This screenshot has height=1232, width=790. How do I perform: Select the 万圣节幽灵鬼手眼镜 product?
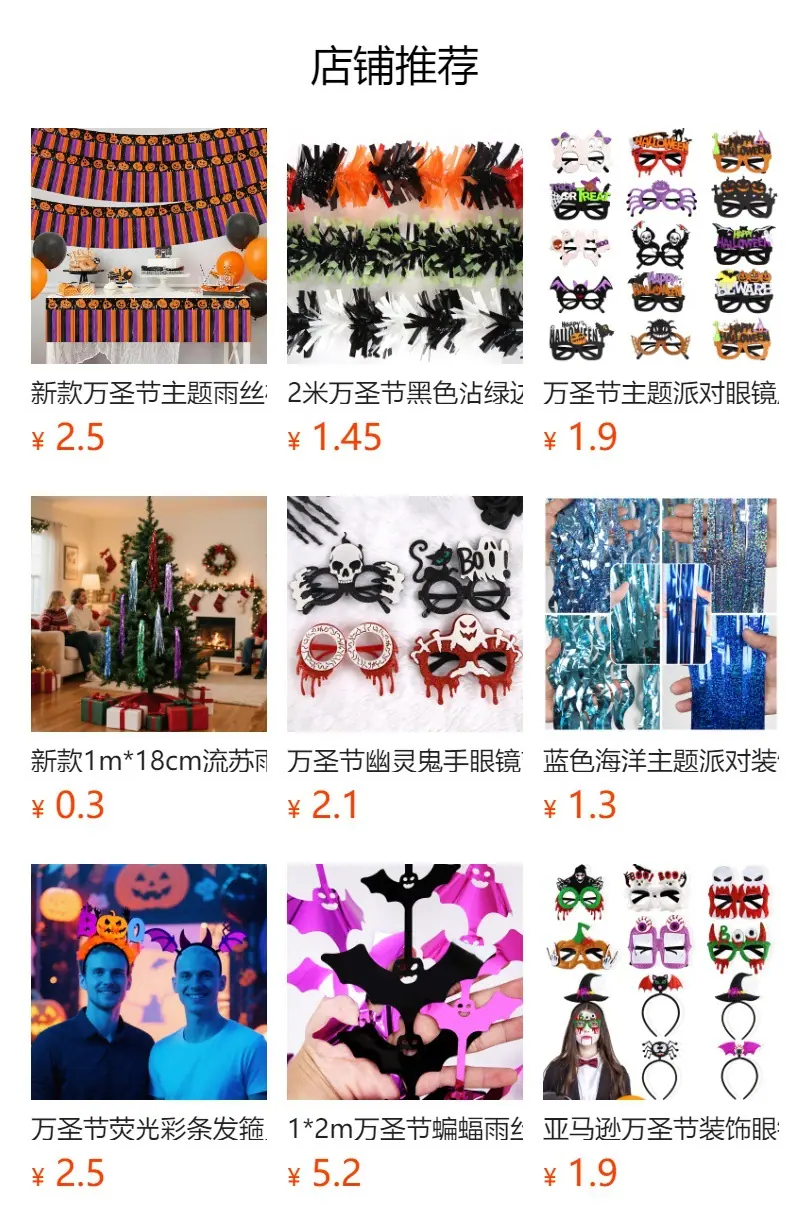click(405, 660)
